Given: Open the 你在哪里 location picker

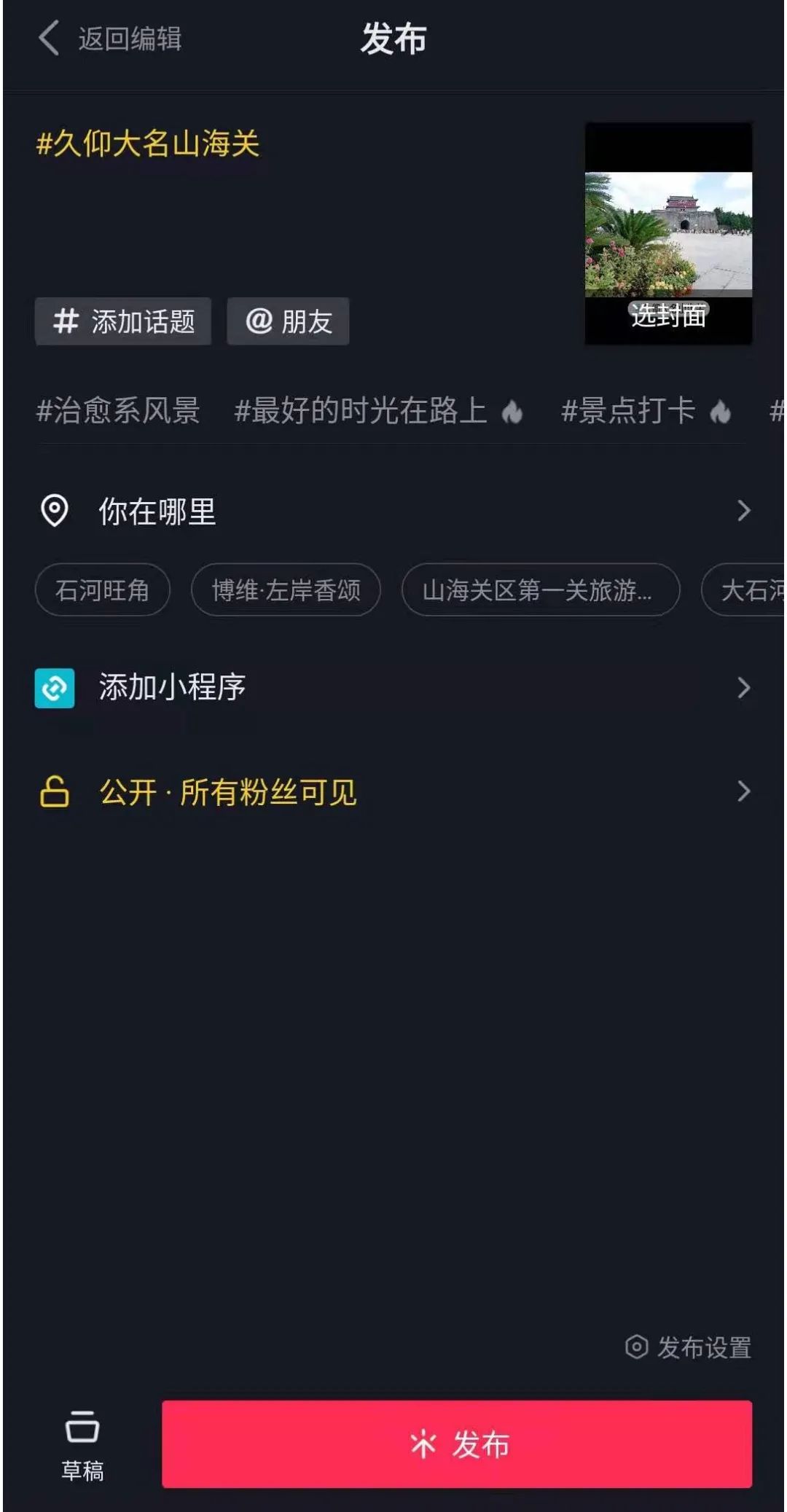Looking at the screenshot, I should (393, 511).
